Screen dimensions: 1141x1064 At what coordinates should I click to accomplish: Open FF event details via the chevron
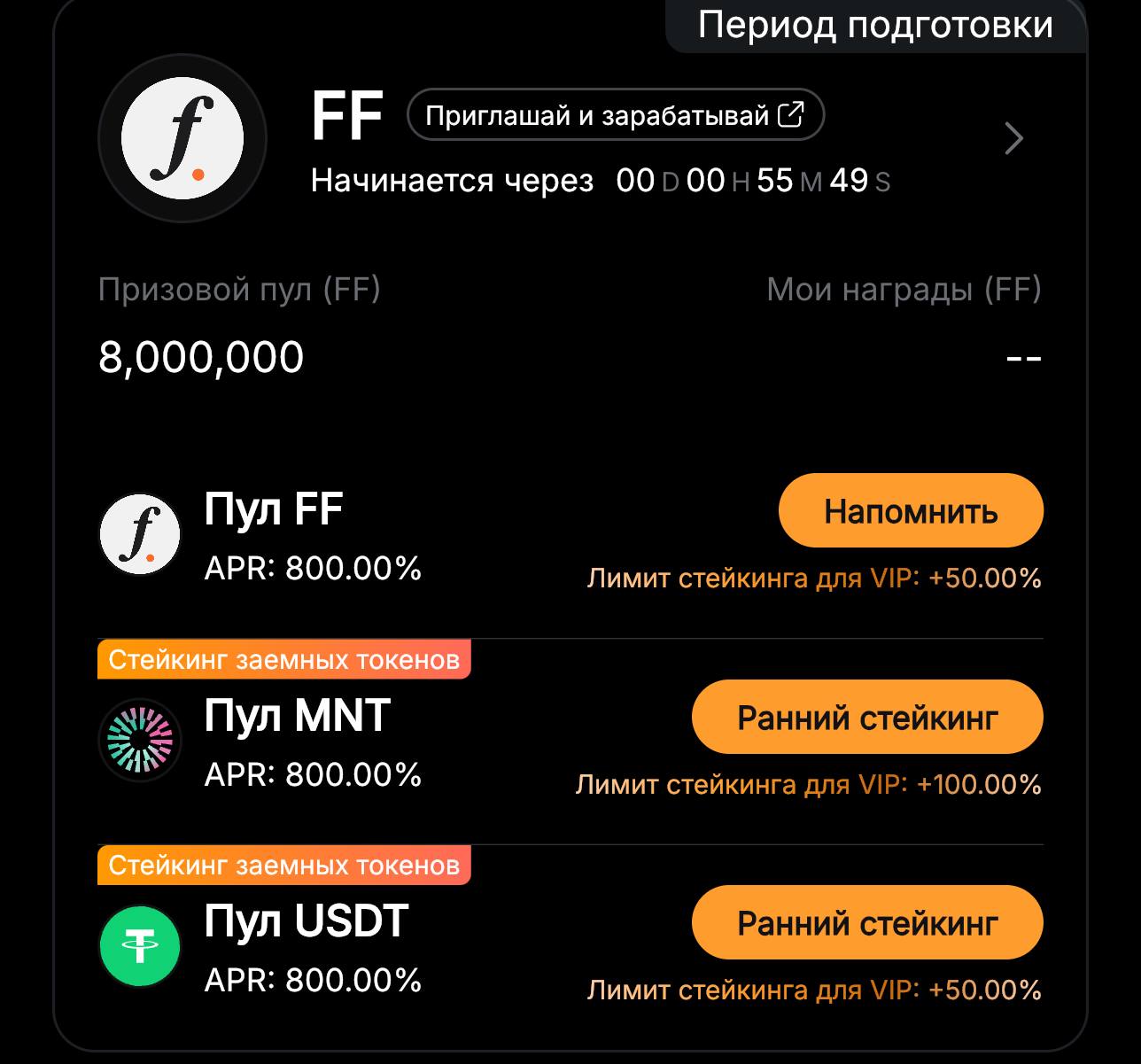pos(1013,139)
